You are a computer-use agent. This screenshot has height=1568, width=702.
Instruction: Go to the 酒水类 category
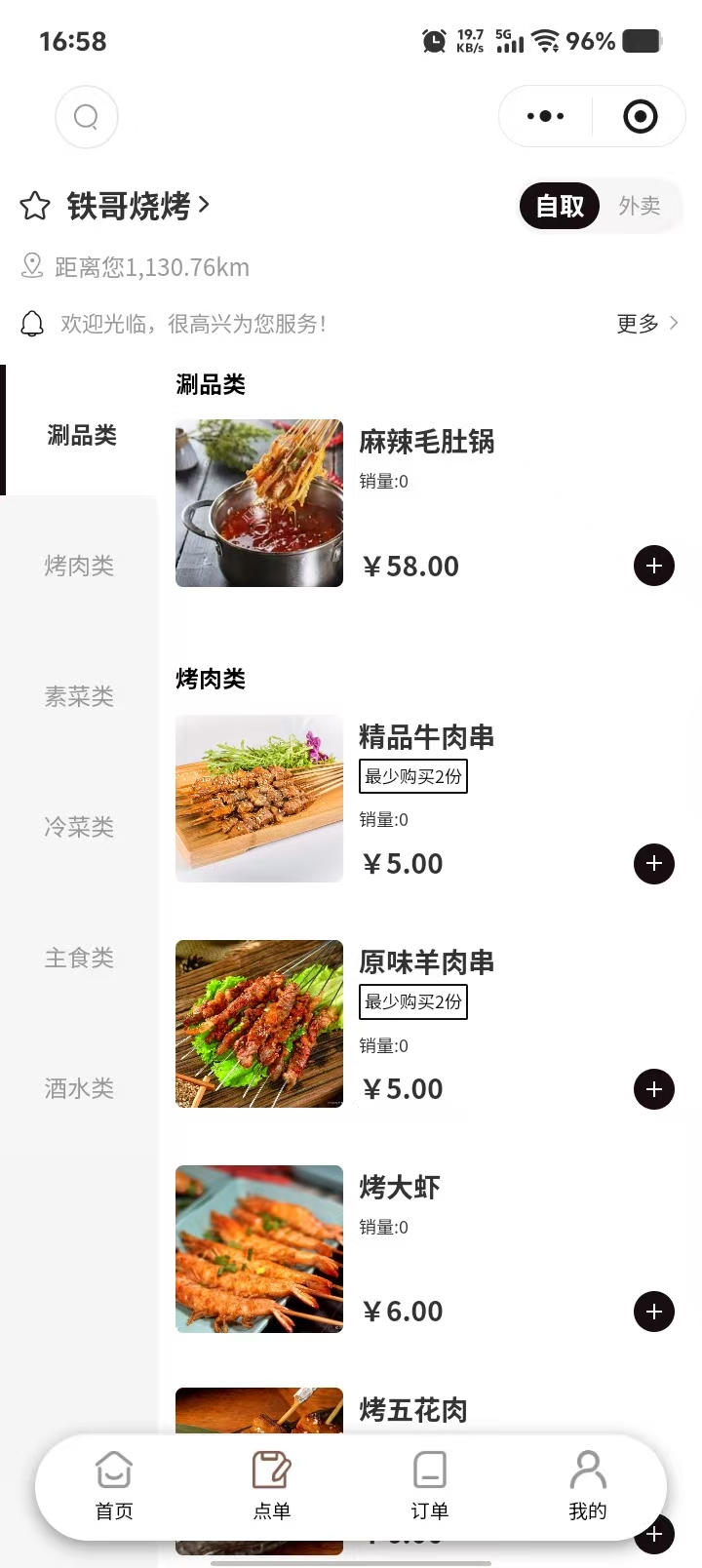point(79,1088)
